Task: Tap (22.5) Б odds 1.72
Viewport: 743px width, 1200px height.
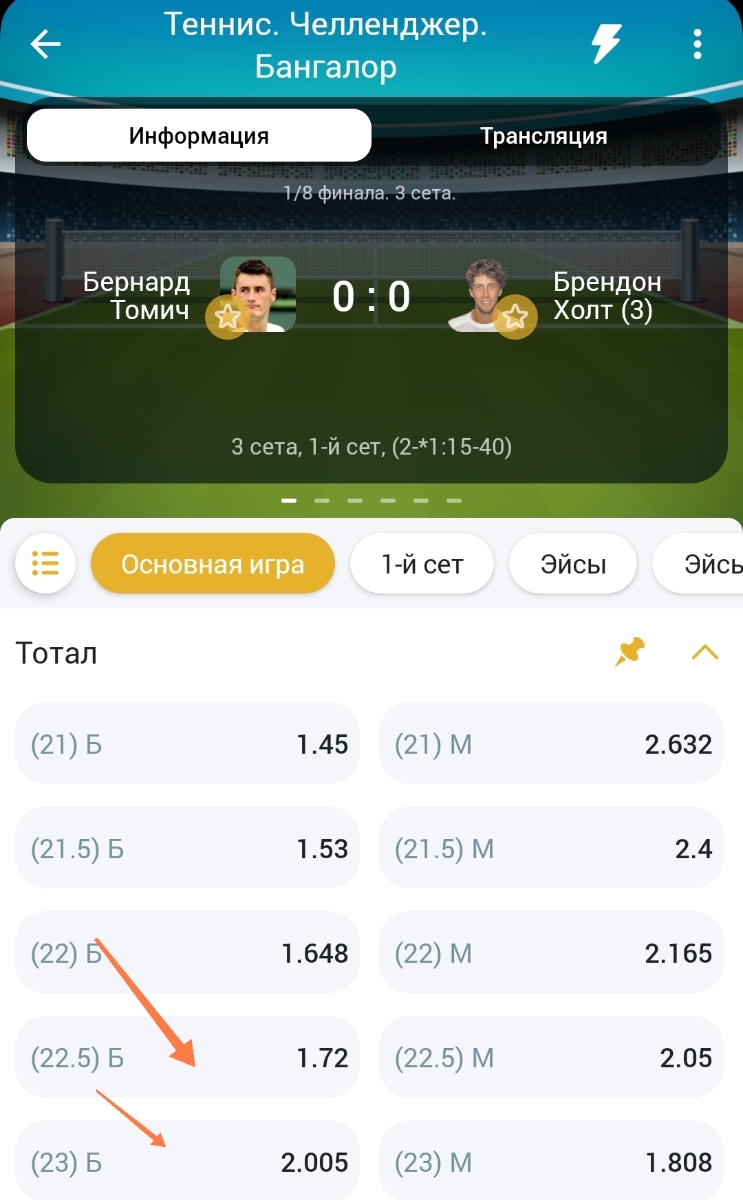Action: (187, 1058)
